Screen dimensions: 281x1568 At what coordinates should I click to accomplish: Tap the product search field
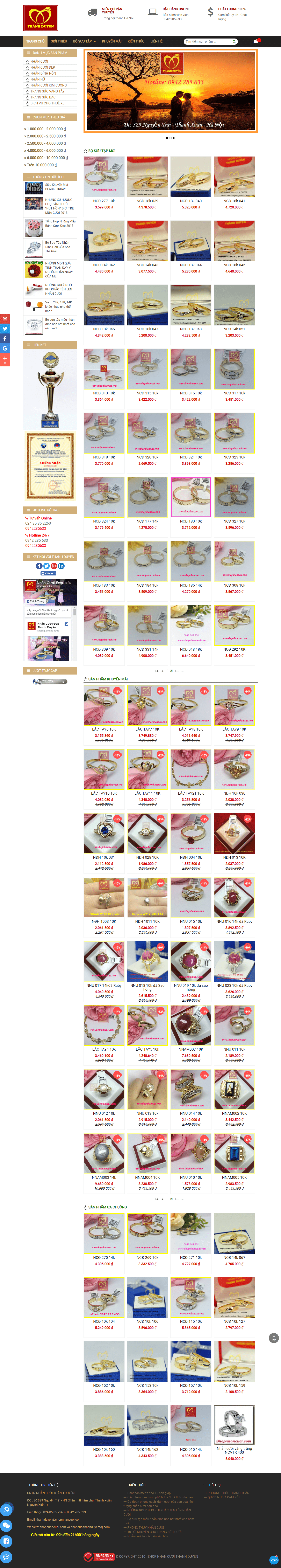click(x=207, y=41)
